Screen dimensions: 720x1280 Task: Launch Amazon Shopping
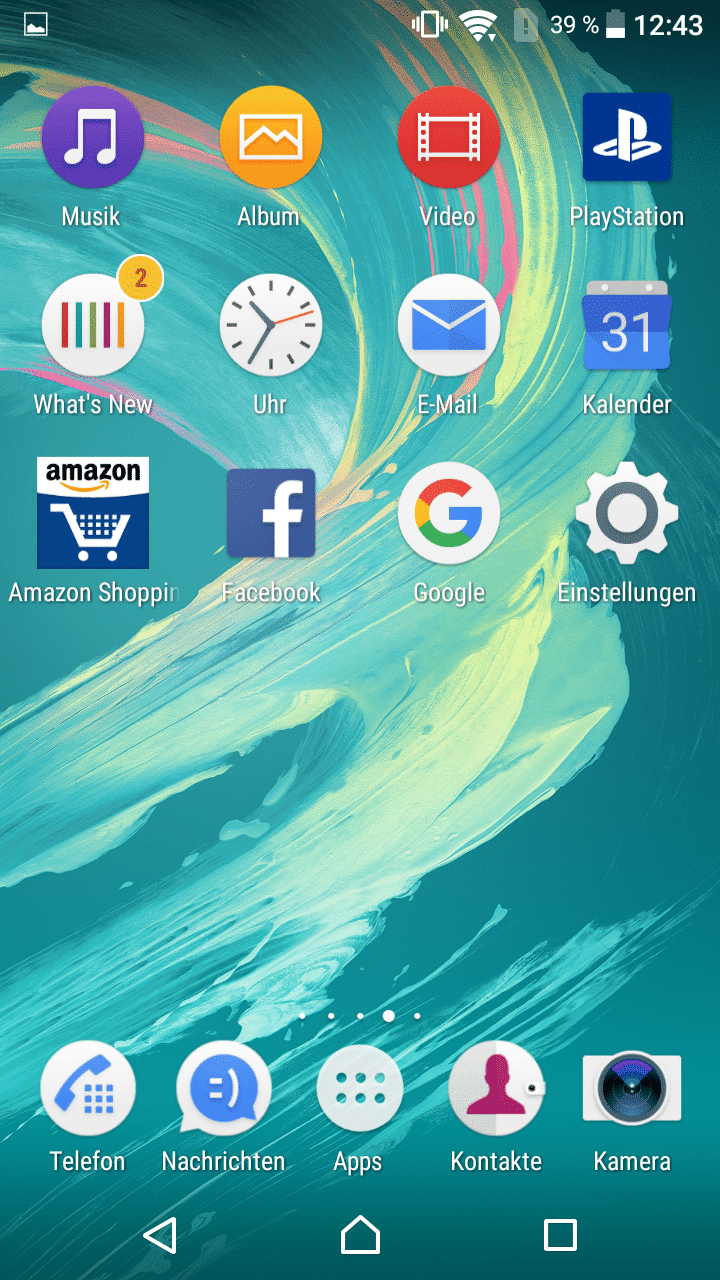coord(92,513)
